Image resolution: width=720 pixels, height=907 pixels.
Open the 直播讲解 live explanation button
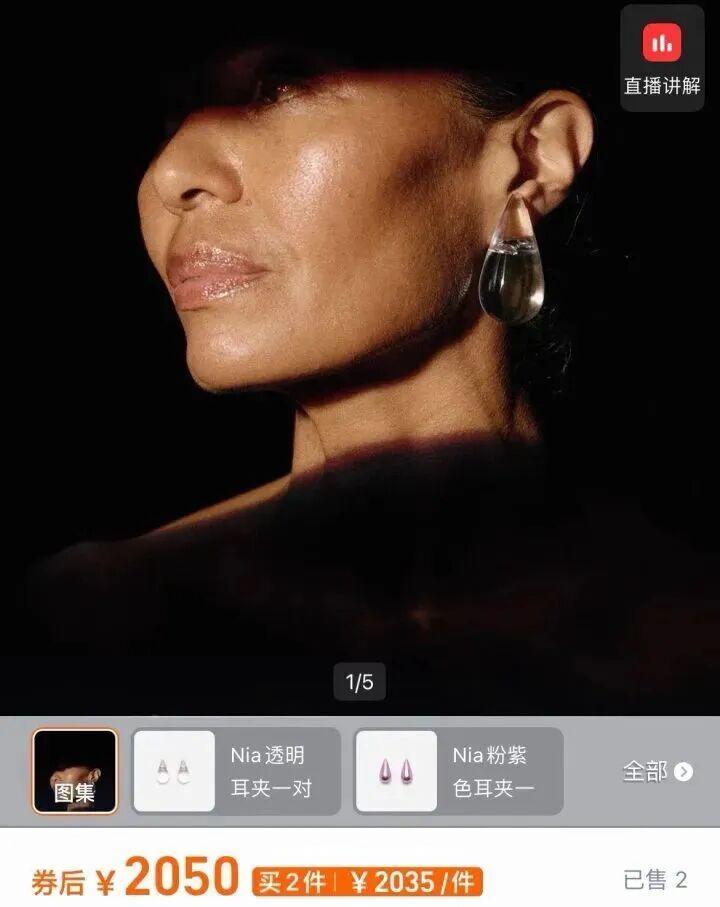(x=661, y=58)
